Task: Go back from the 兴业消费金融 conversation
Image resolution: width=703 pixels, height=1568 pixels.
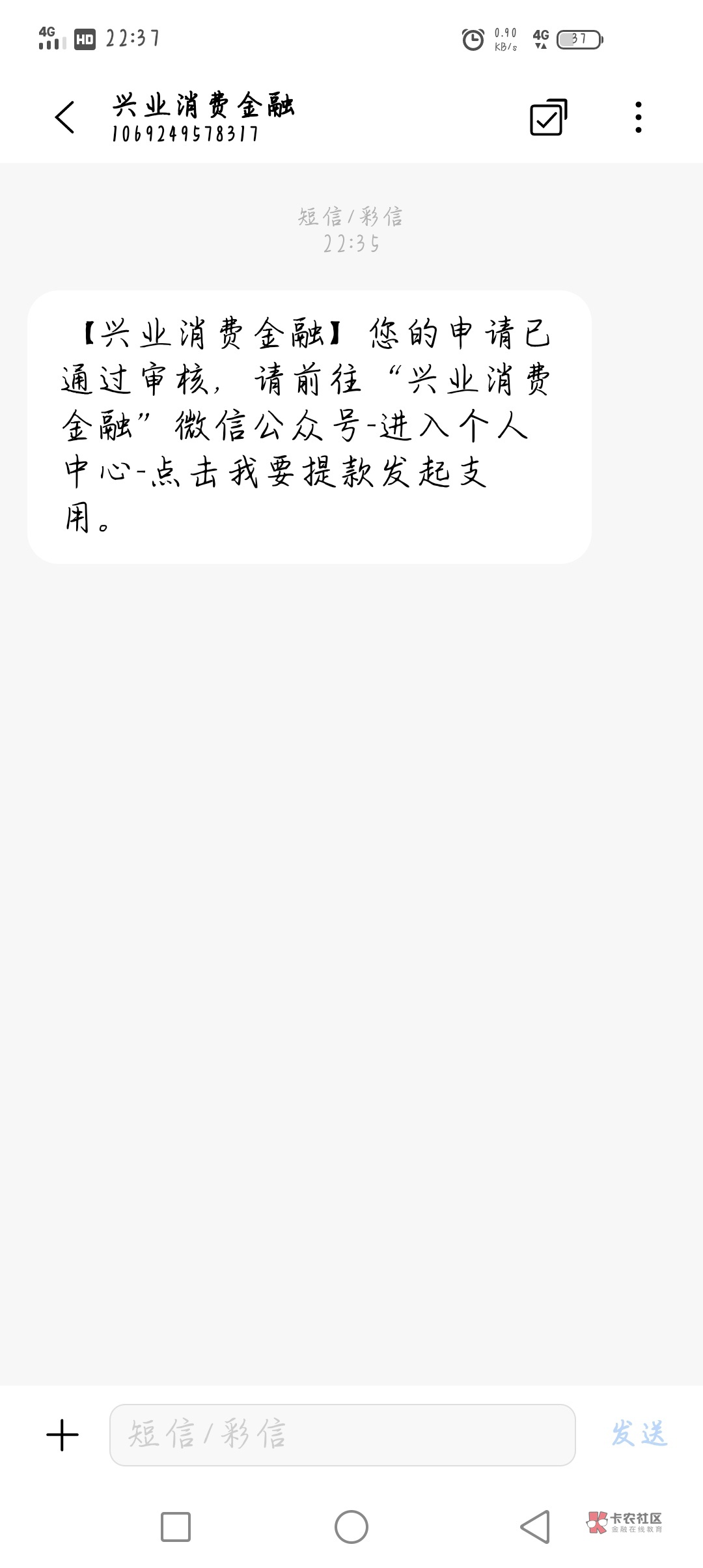Action: (65, 118)
